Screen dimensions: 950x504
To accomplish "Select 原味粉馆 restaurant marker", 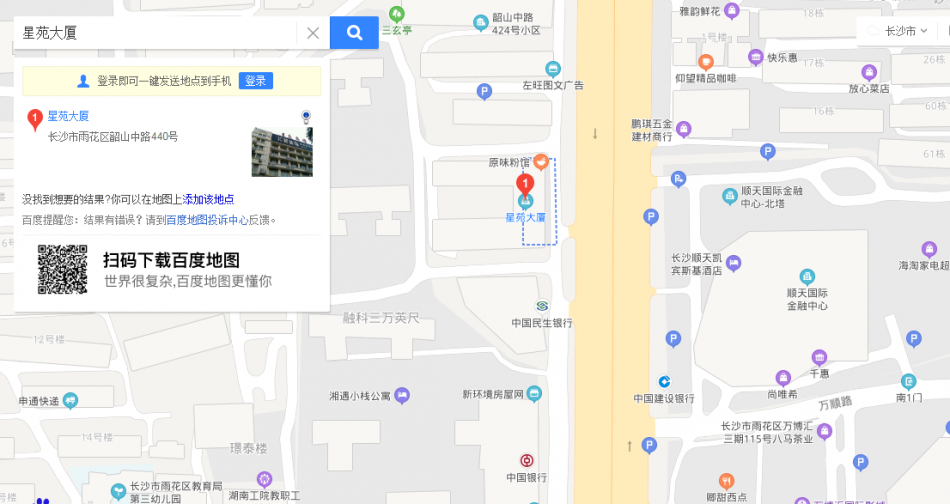I will tap(540, 160).
